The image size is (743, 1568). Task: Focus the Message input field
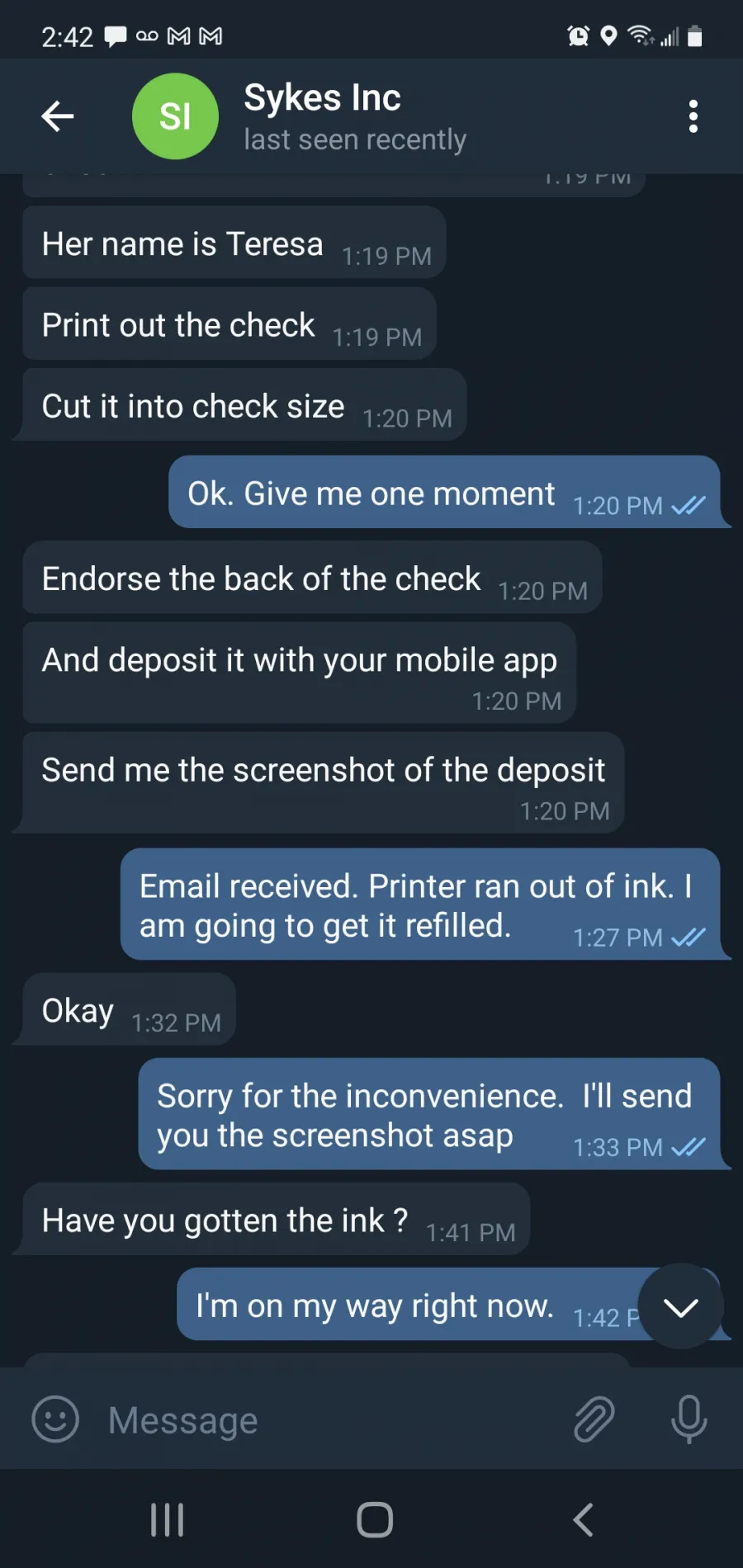coord(330,1420)
